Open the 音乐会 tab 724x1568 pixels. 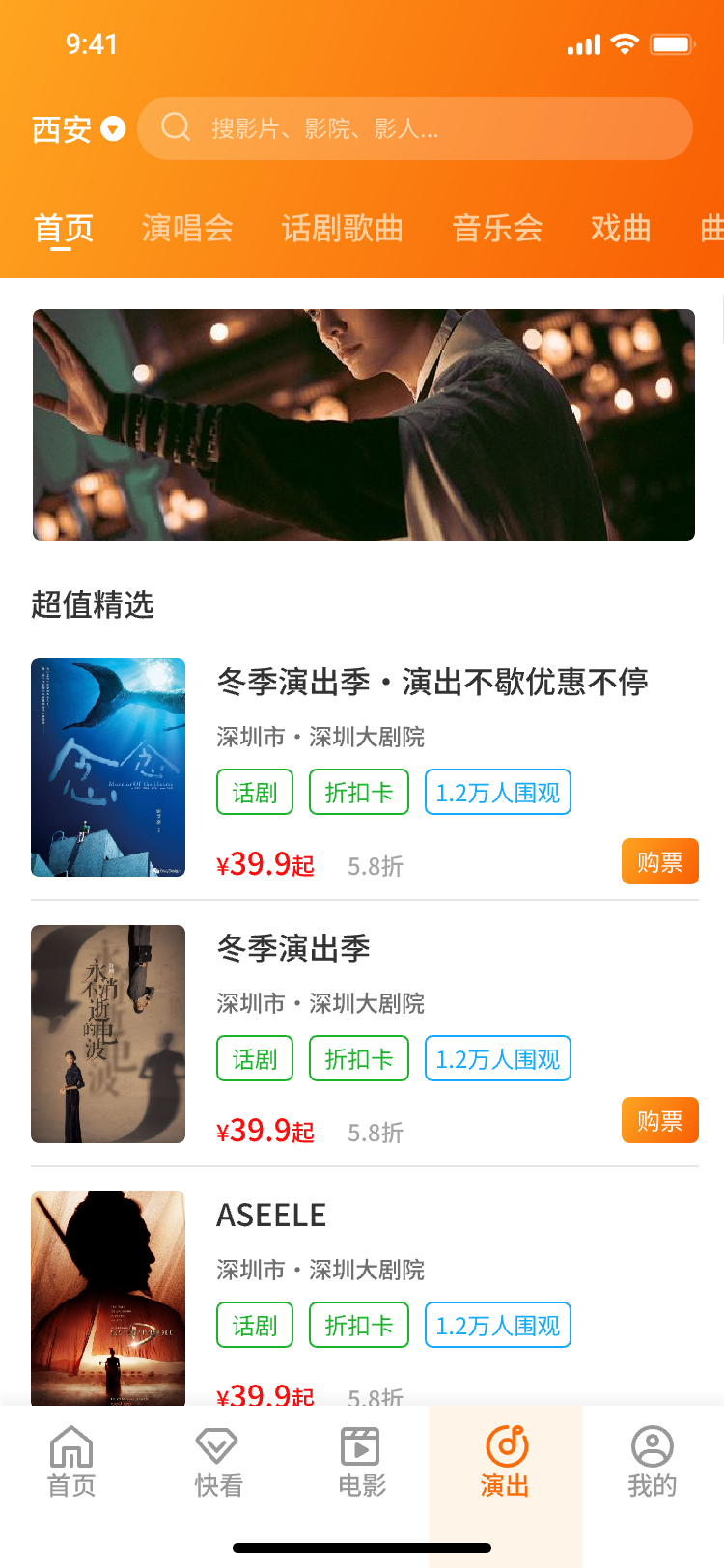click(497, 229)
